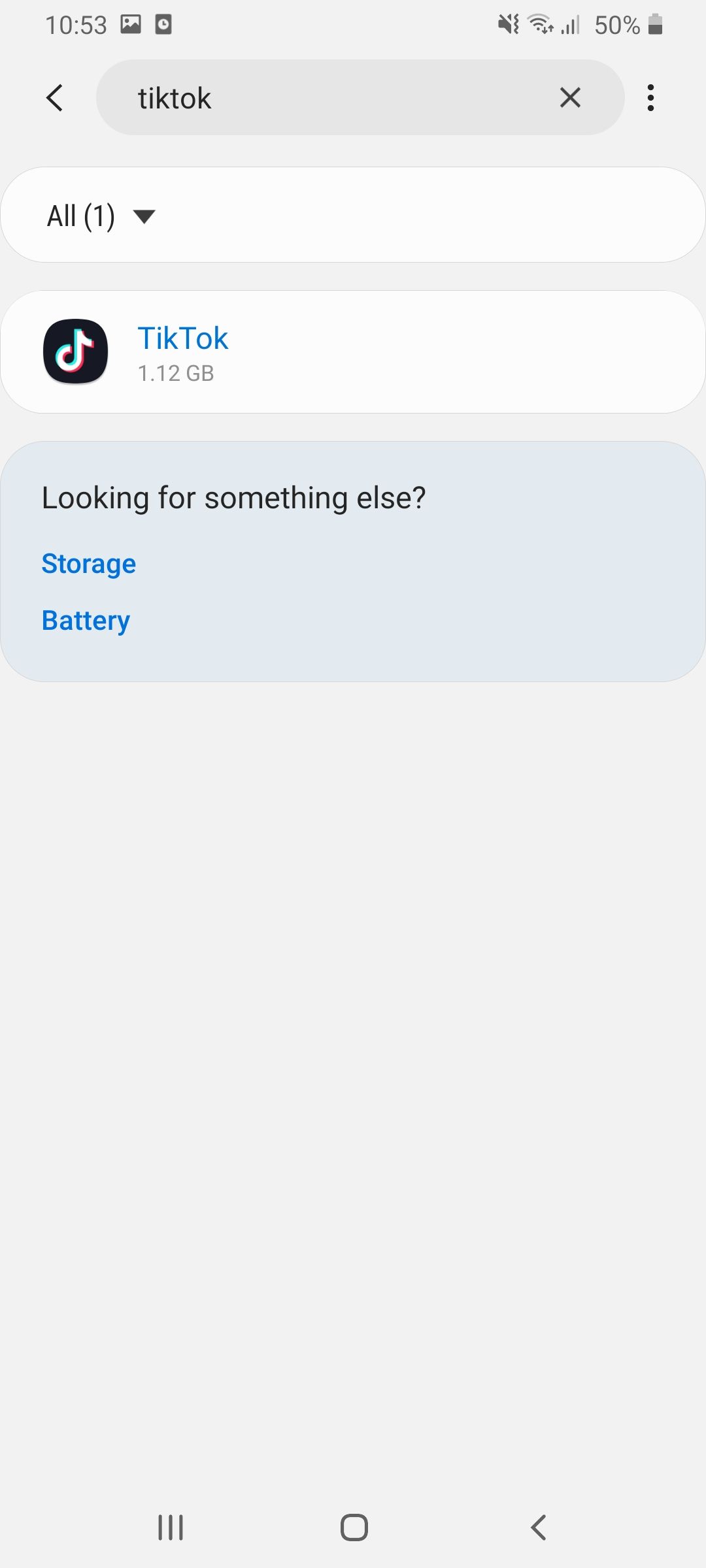This screenshot has height=1568, width=706.
Task: Go to the home screen
Action: coord(354,1527)
